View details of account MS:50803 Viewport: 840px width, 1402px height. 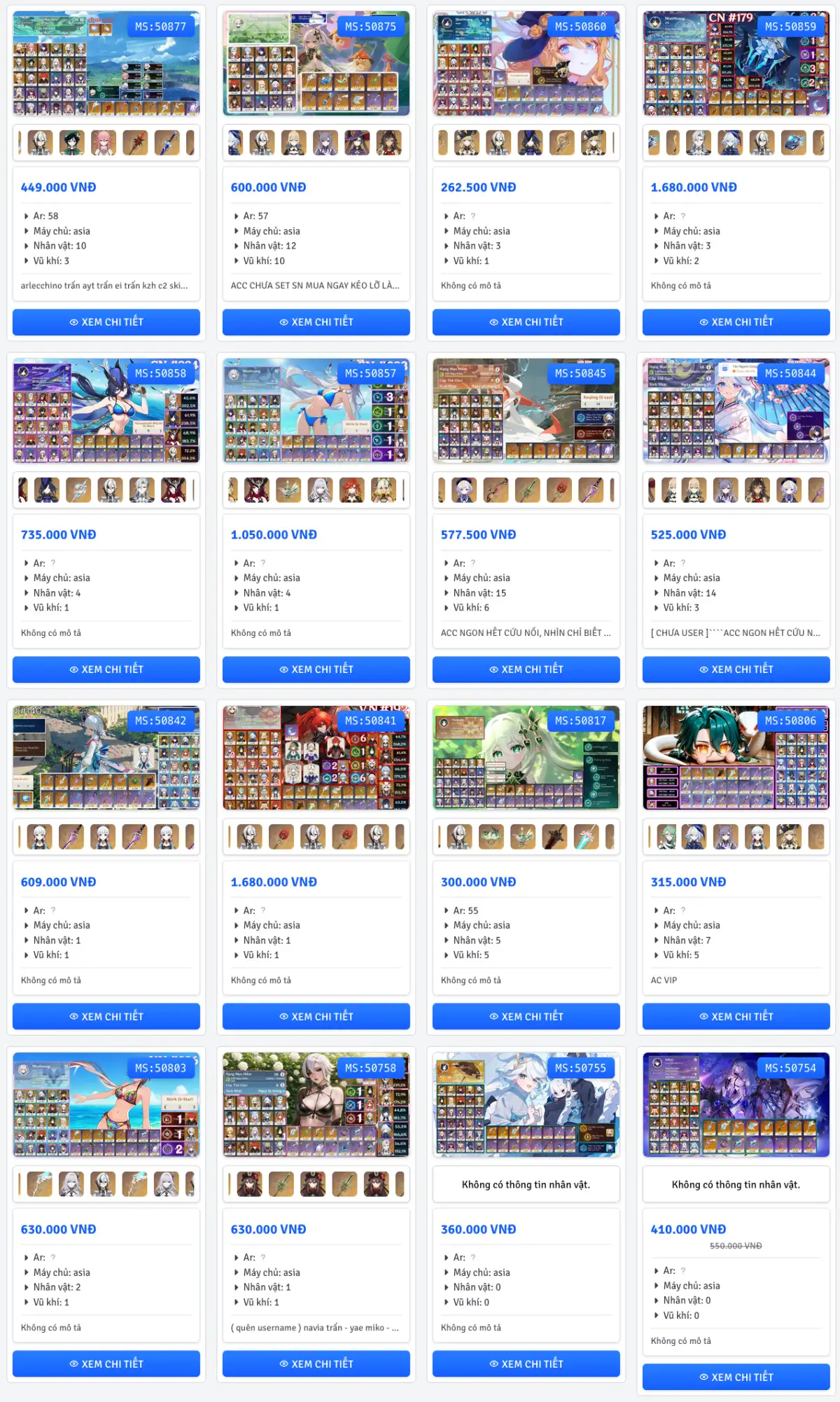pos(106,1364)
